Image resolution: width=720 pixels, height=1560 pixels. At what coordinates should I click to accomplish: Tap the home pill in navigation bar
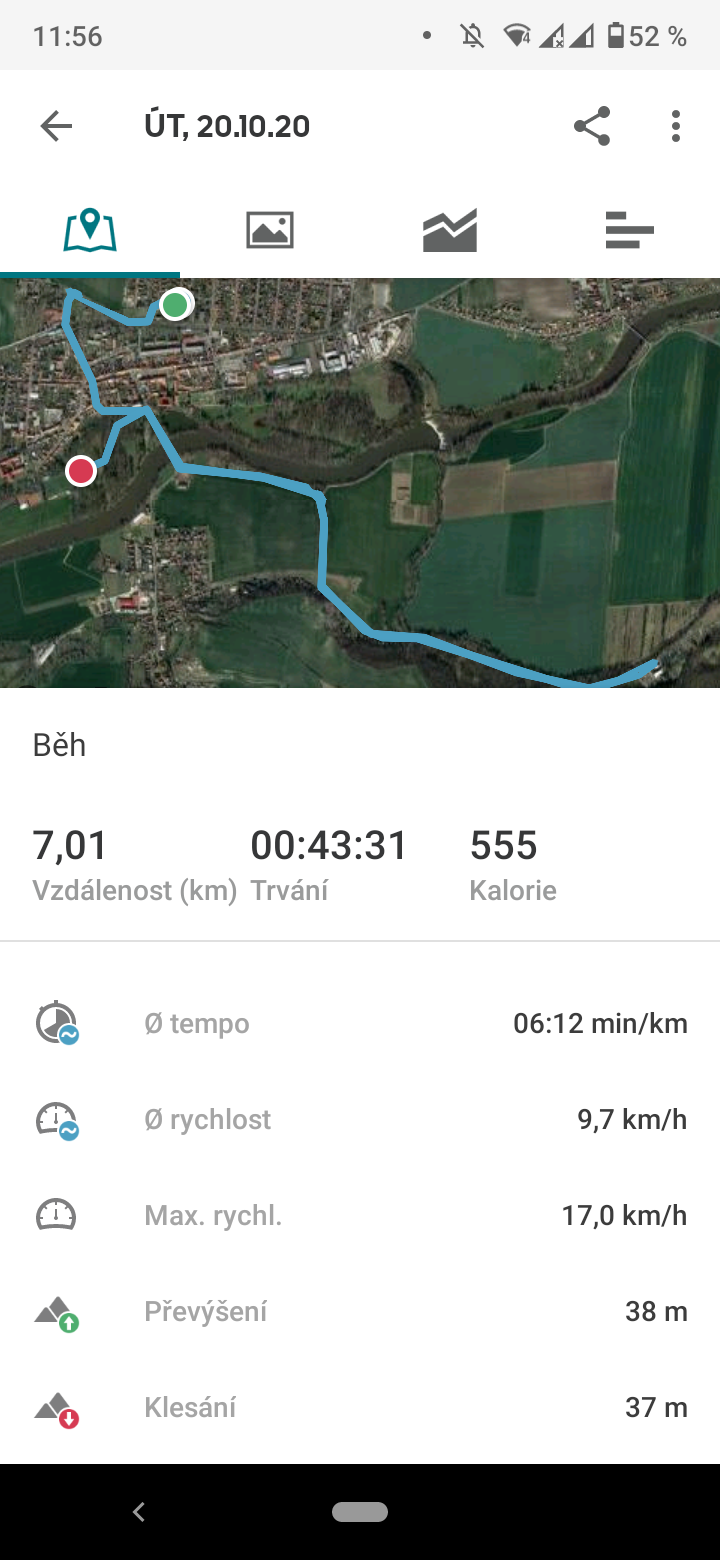tap(360, 1512)
